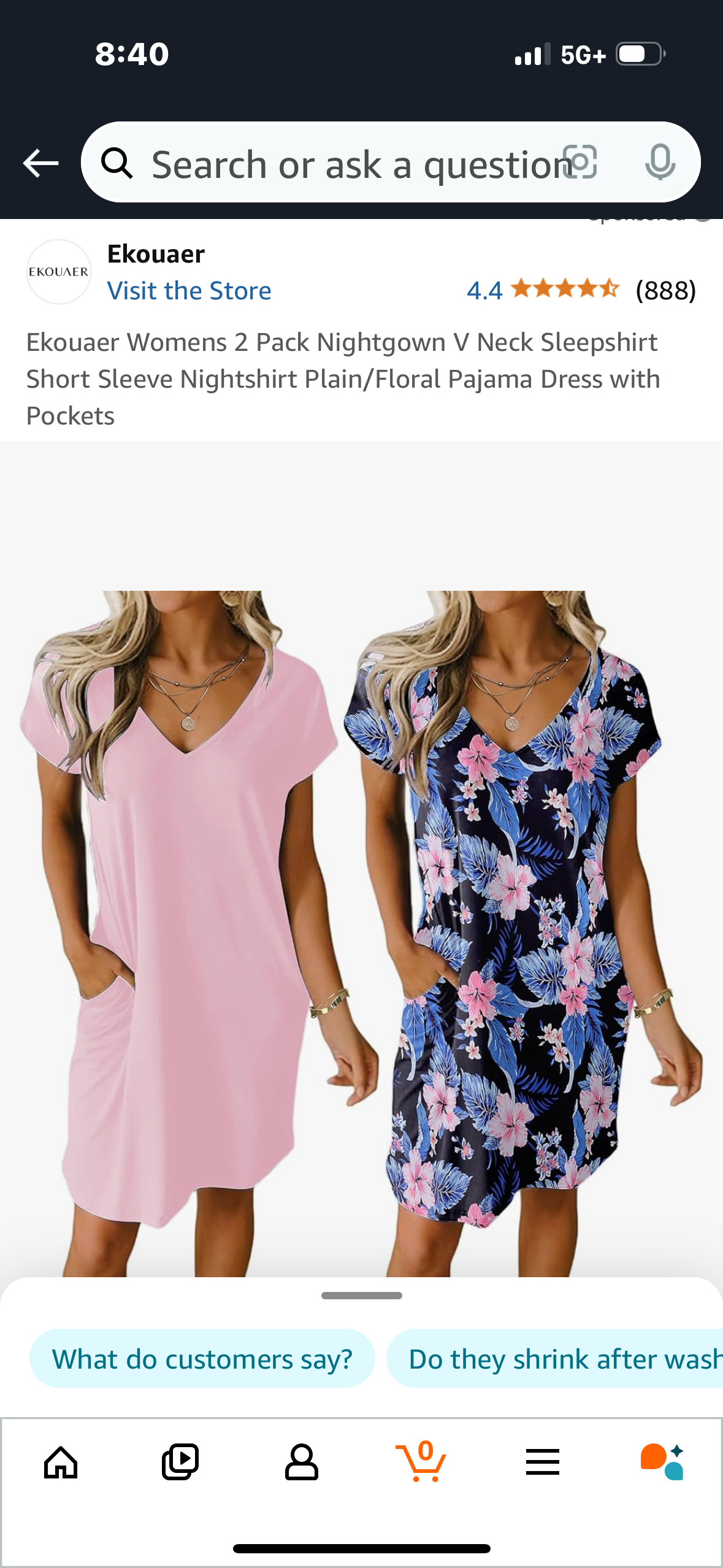The width and height of the screenshot is (723, 1568).
Task: Ask "What do customers say?"
Action: point(202,1359)
